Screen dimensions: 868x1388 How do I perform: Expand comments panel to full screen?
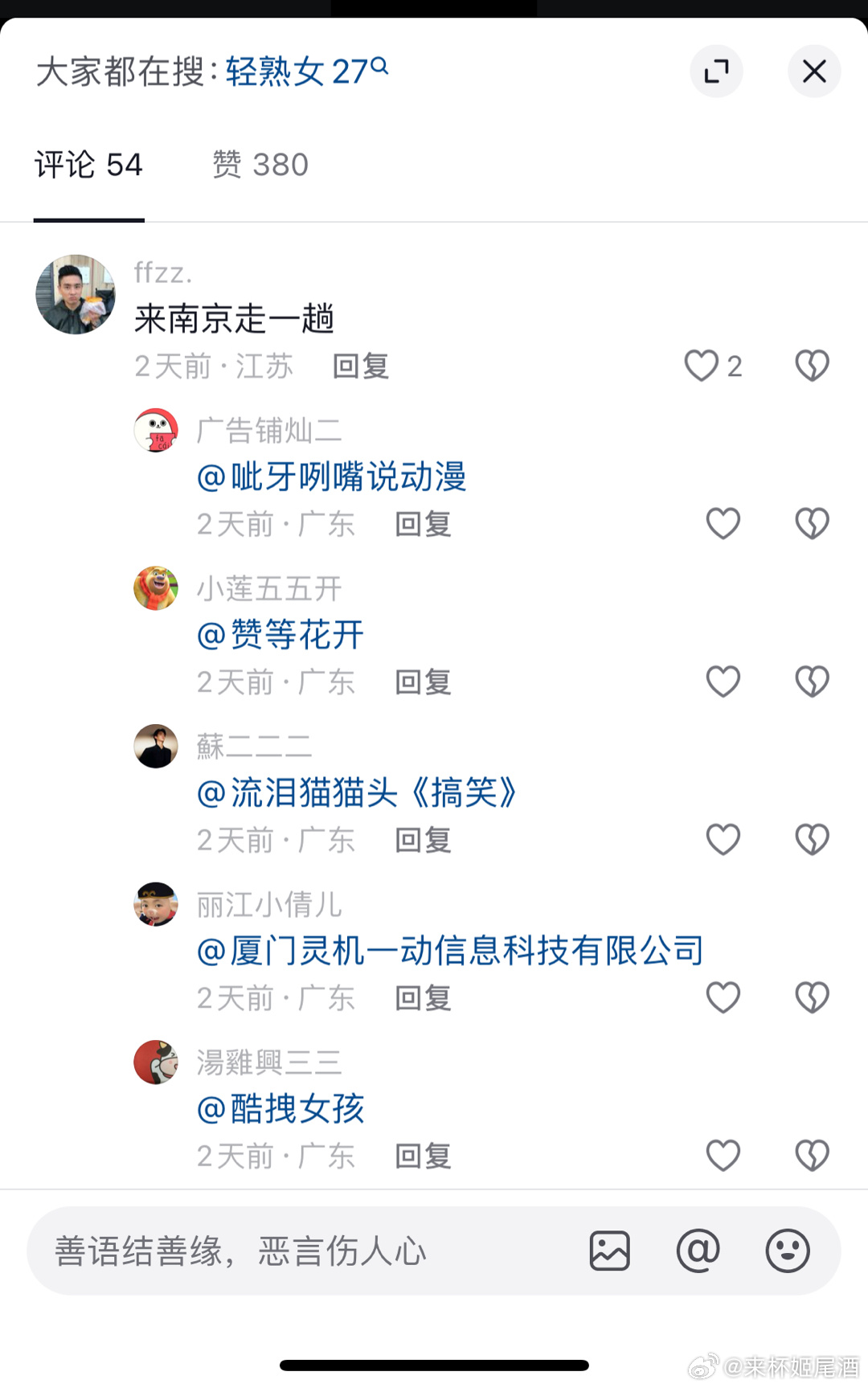(716, 72)
